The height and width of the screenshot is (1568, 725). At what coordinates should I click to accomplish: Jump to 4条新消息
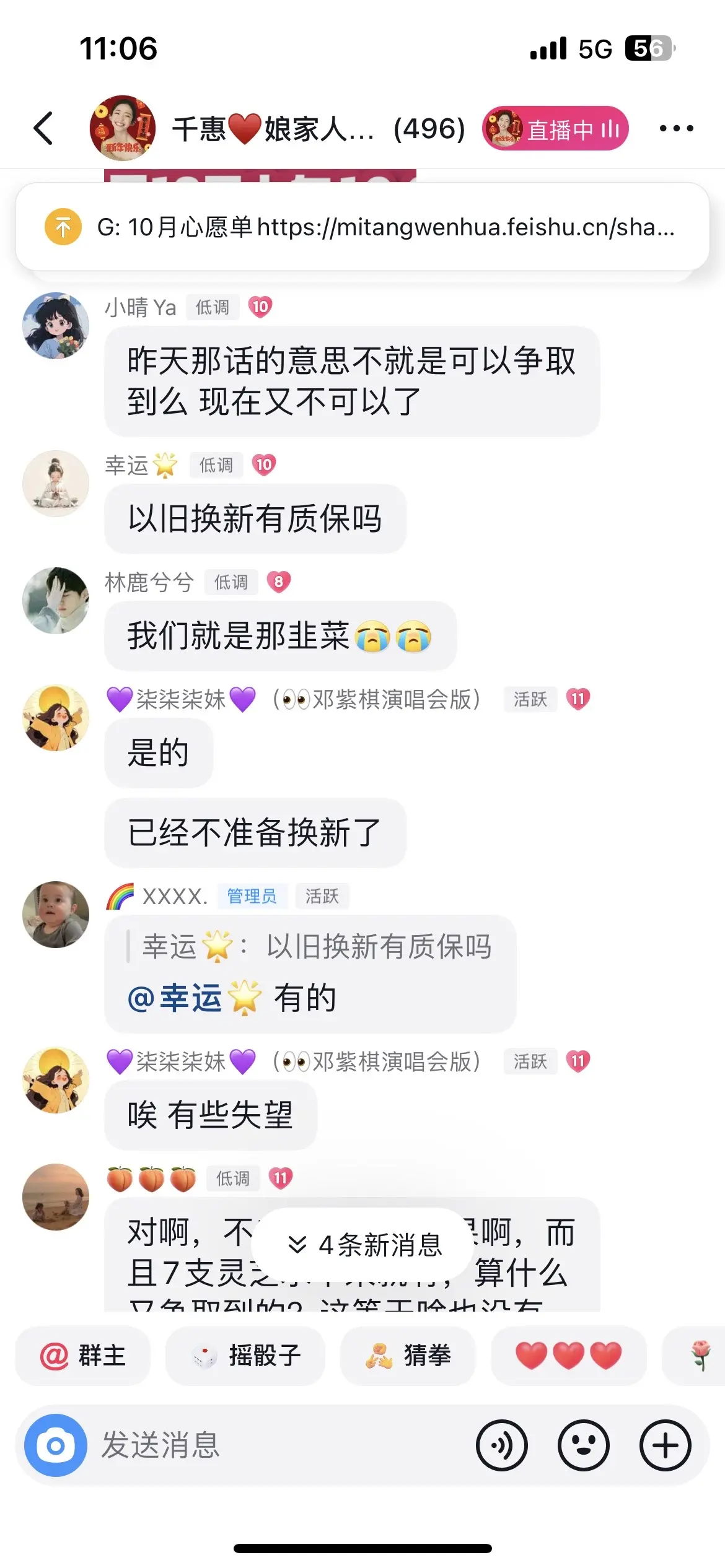click(x=364, y=1245)
